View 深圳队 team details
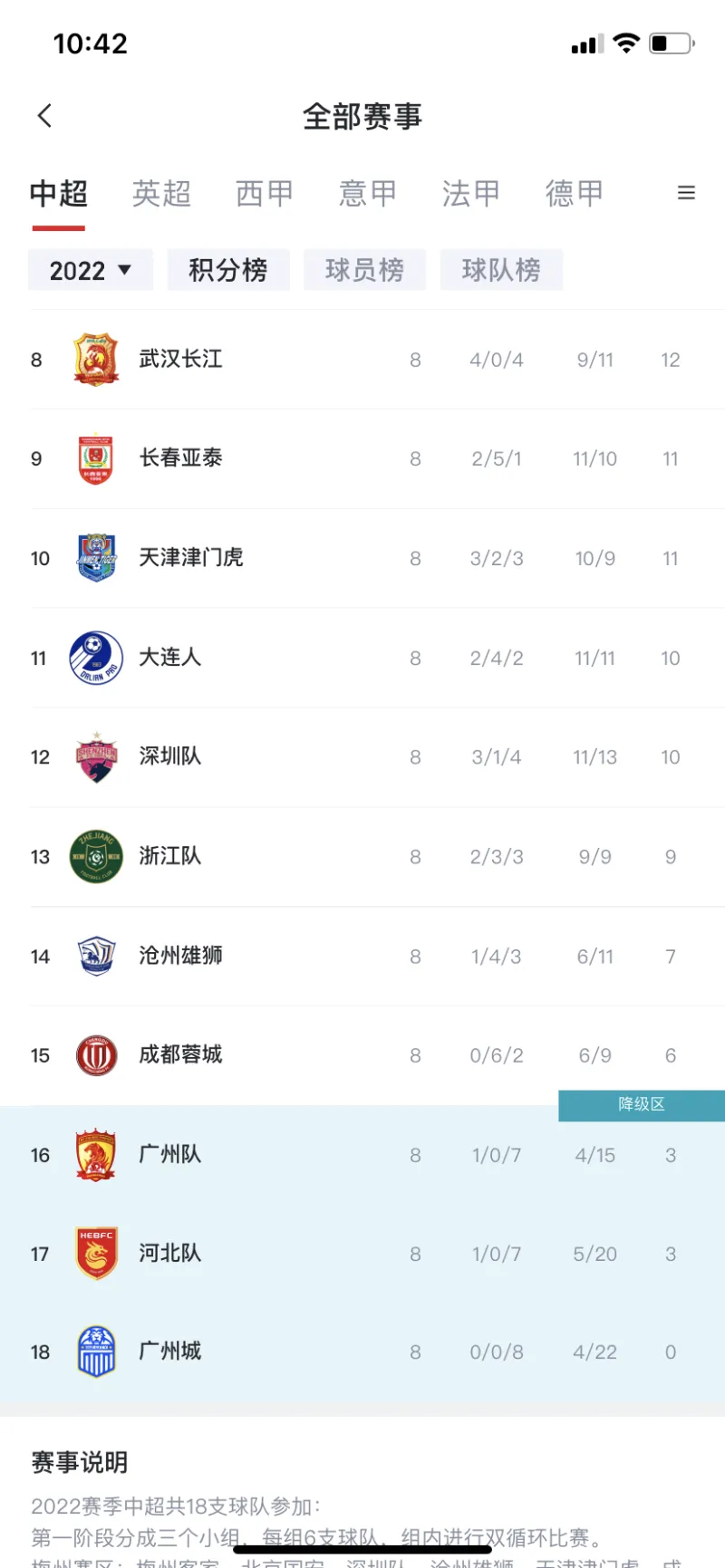The height and width of the screenshot is (1568, 725). (362, 757)
